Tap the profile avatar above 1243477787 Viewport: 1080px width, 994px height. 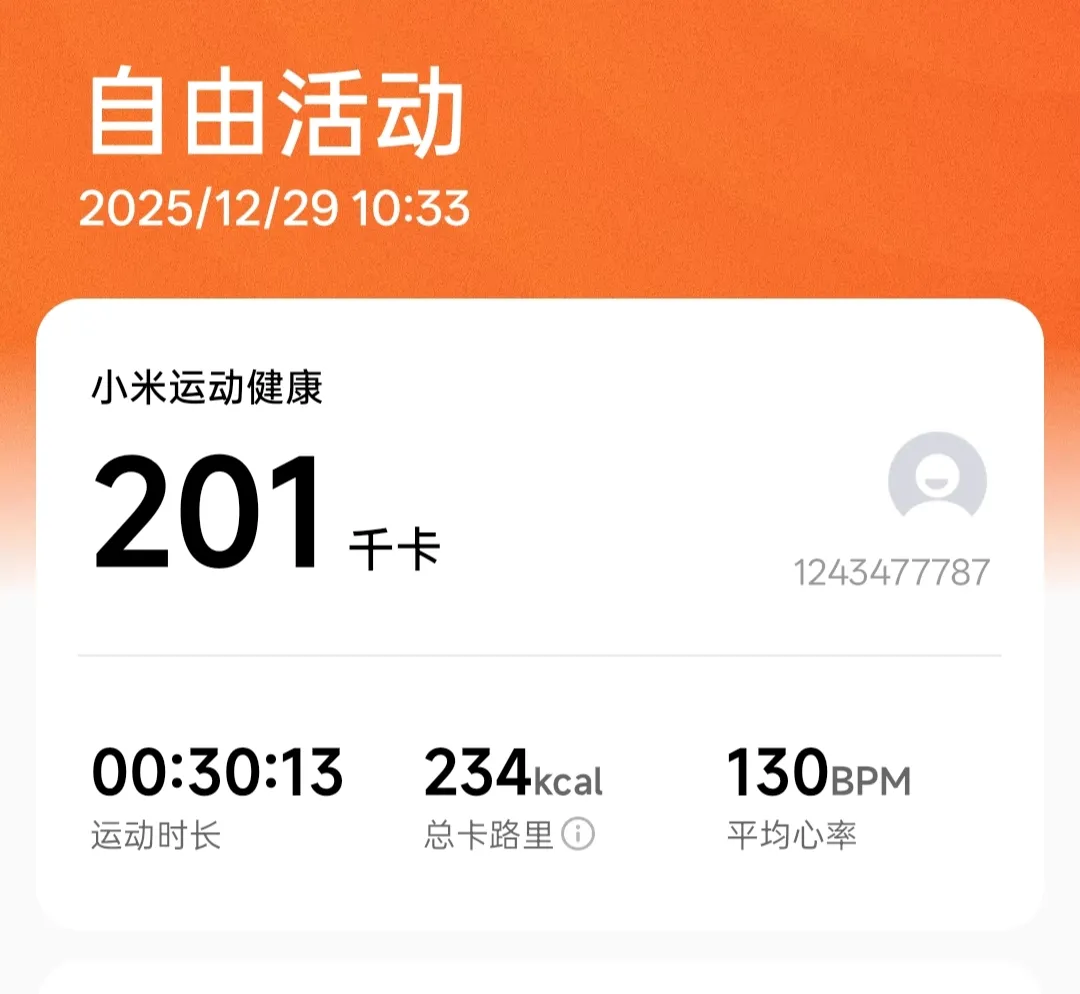click(937, 480)
